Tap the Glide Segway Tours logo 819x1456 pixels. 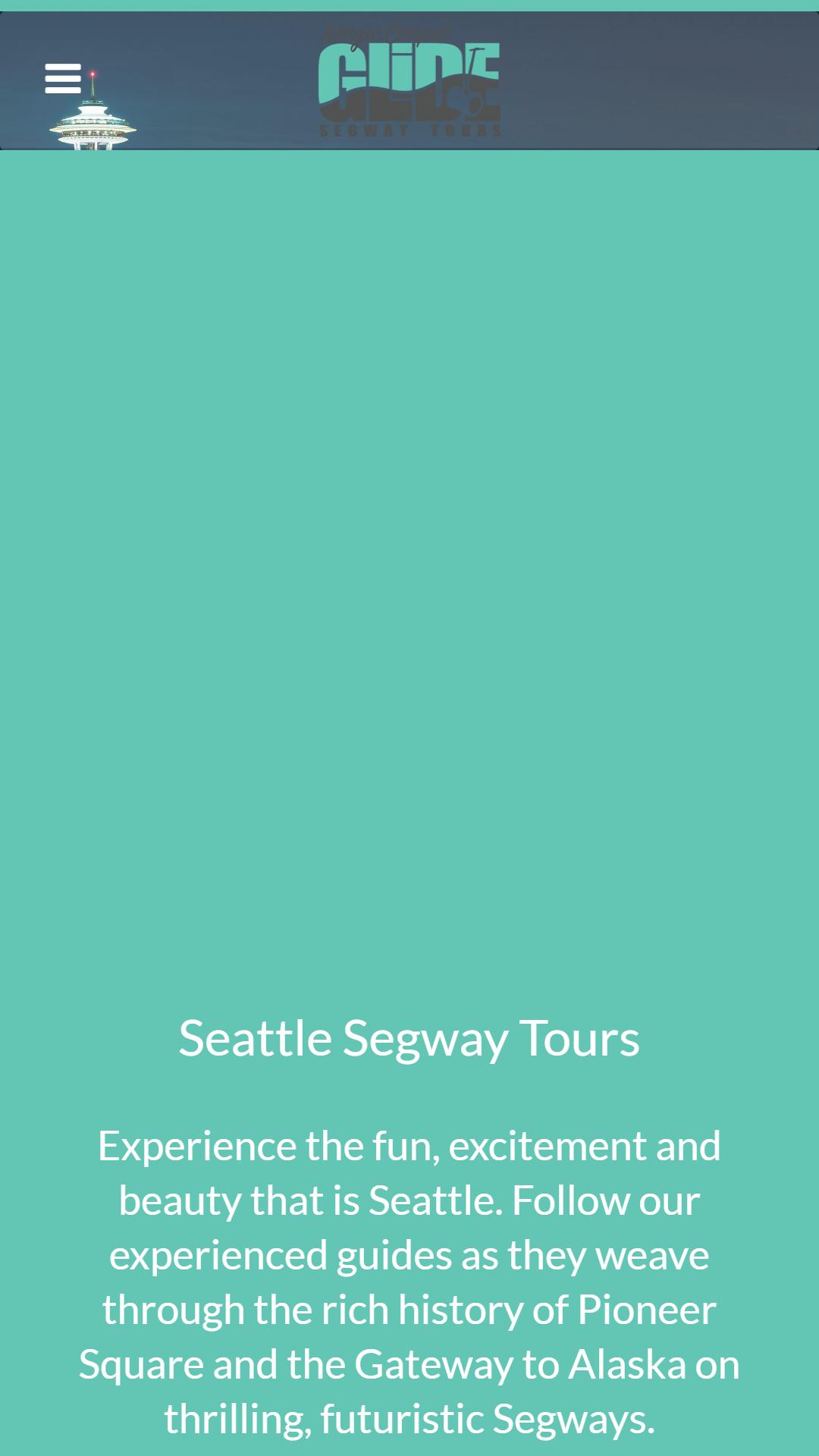409,81
